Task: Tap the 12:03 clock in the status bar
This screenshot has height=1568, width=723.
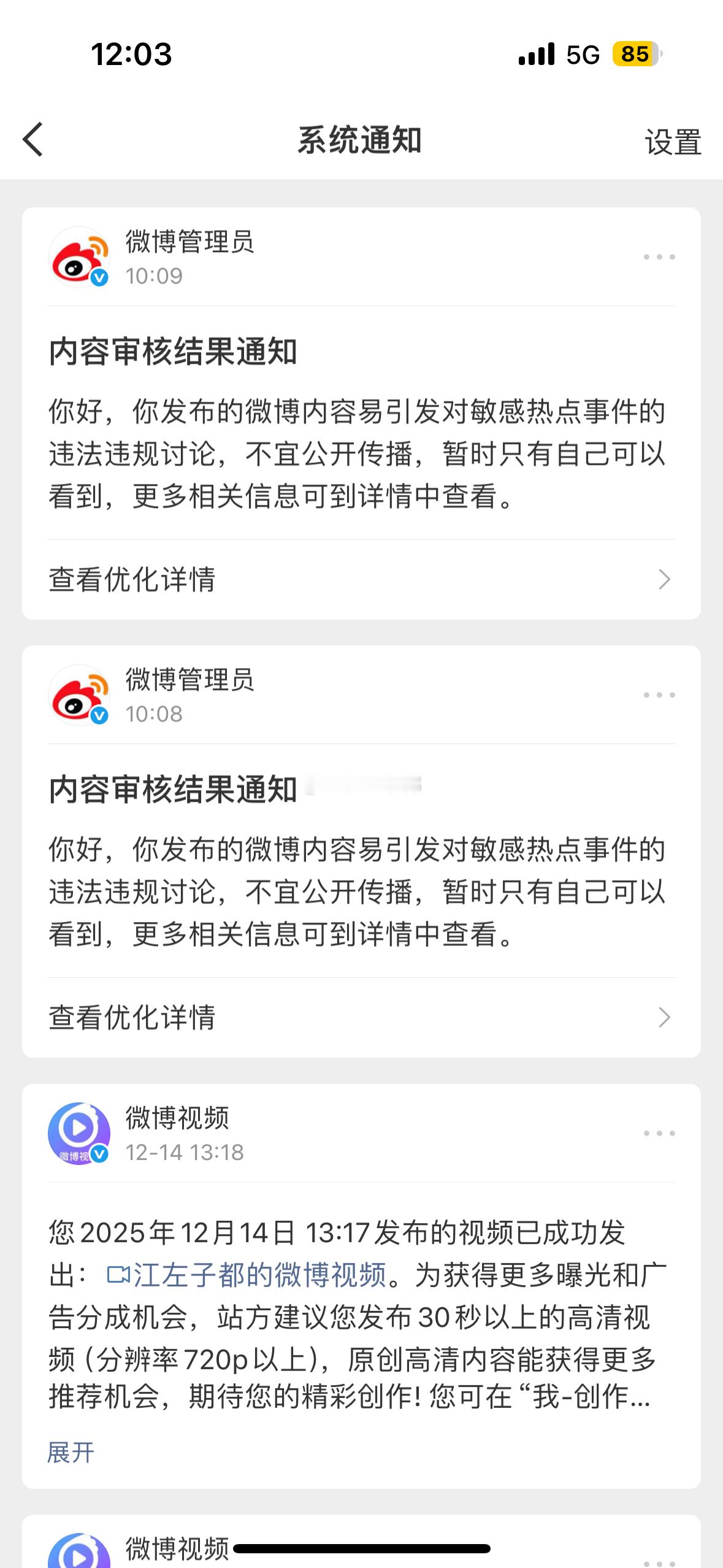Action: (x=131, y=55)
